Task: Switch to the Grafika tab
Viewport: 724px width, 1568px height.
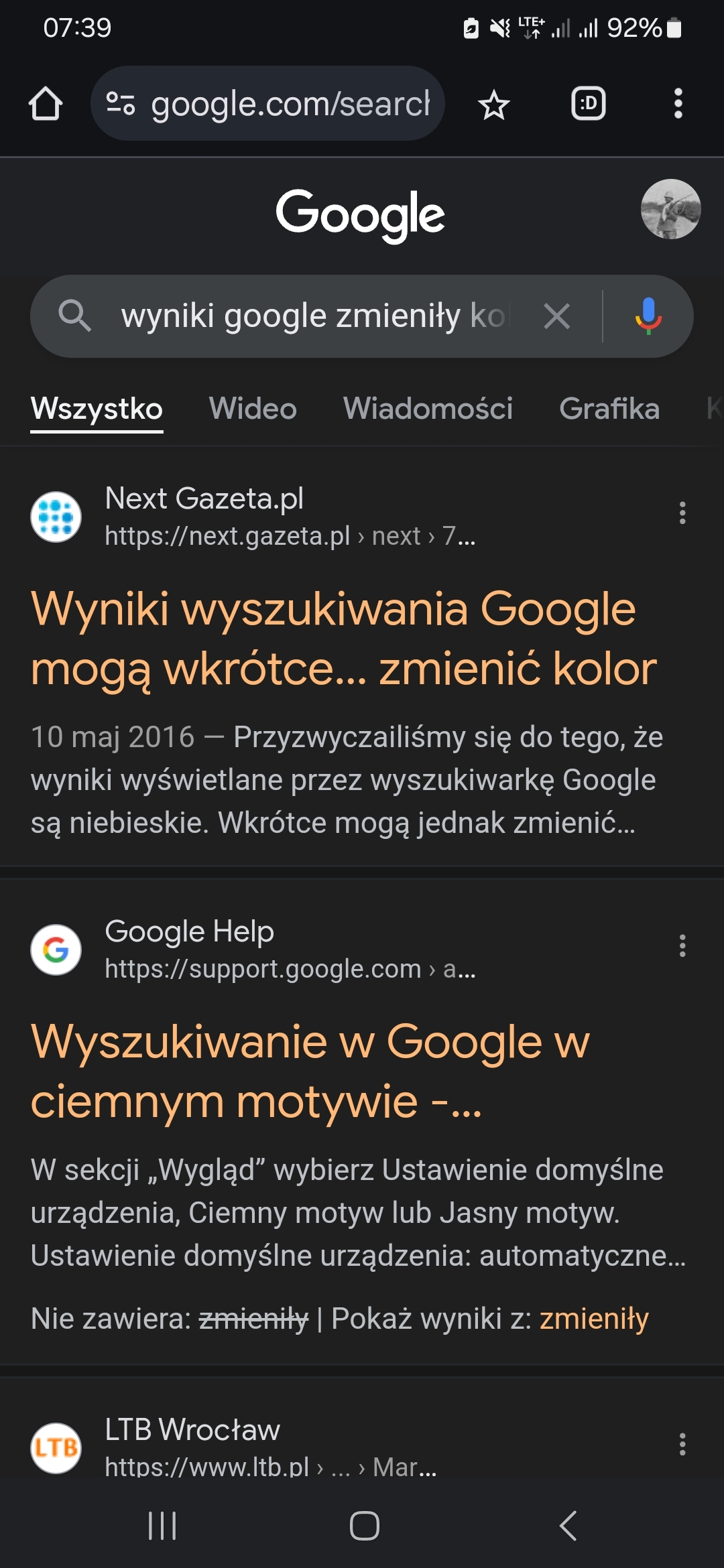Action: [x=609, y=409]
